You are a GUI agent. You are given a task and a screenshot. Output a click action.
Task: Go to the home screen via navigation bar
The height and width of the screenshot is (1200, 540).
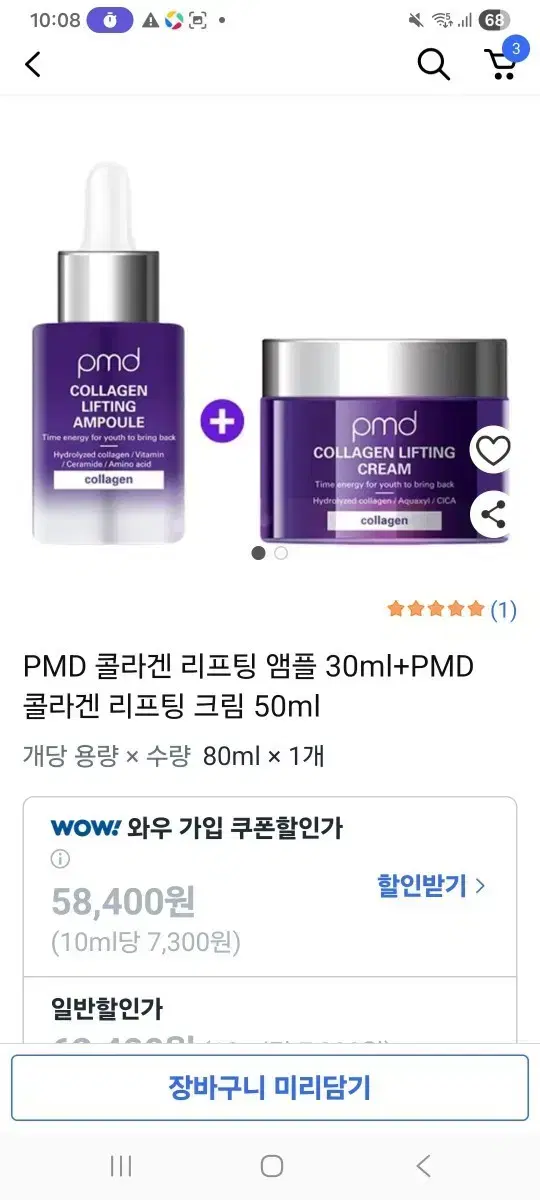pos(271,1166)
